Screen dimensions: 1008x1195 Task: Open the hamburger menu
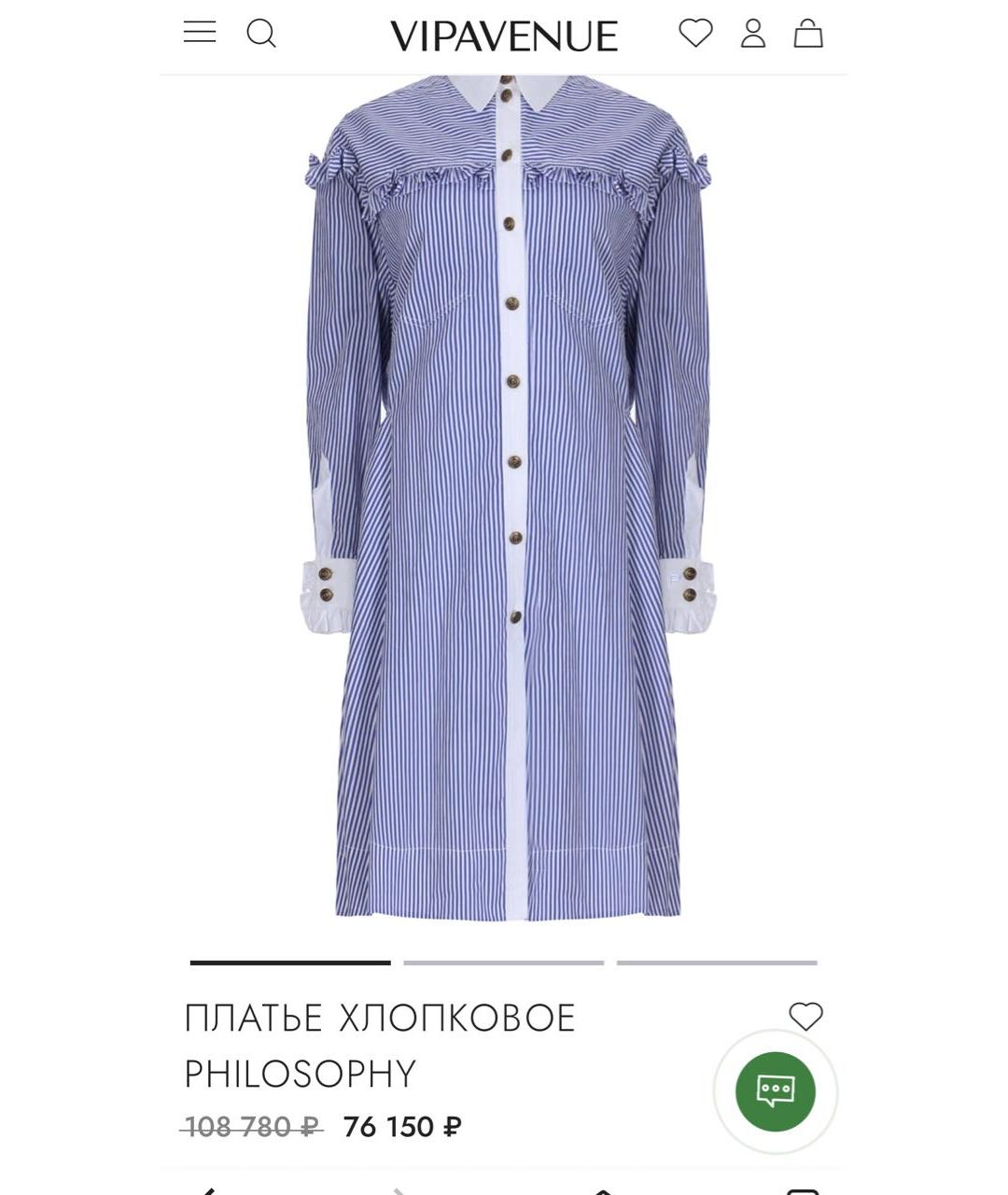200,33
